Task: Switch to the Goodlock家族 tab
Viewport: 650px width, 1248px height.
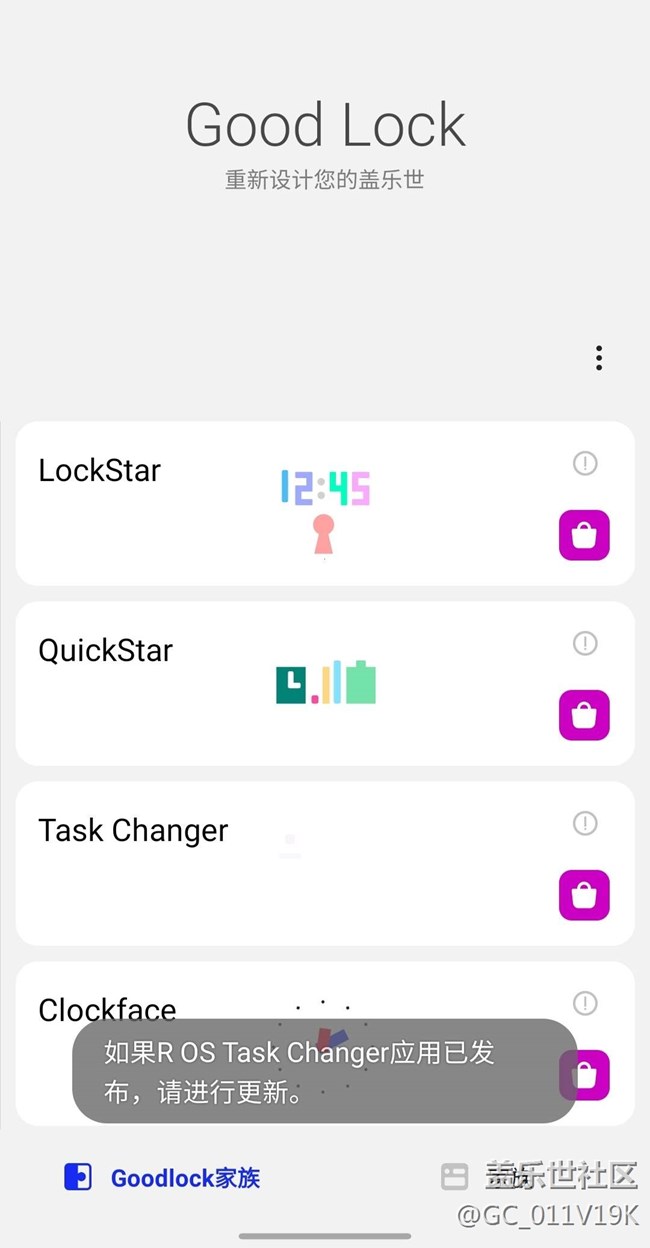Action: pyautogui.click(x=162, y=1177)
